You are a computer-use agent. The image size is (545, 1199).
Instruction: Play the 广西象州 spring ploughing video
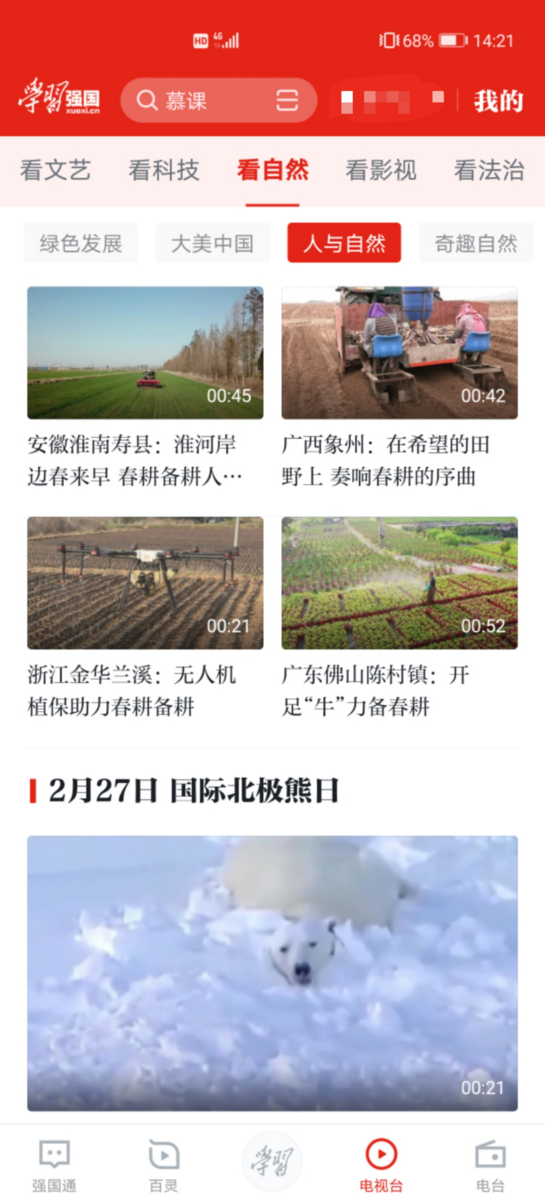pos(399,353)
